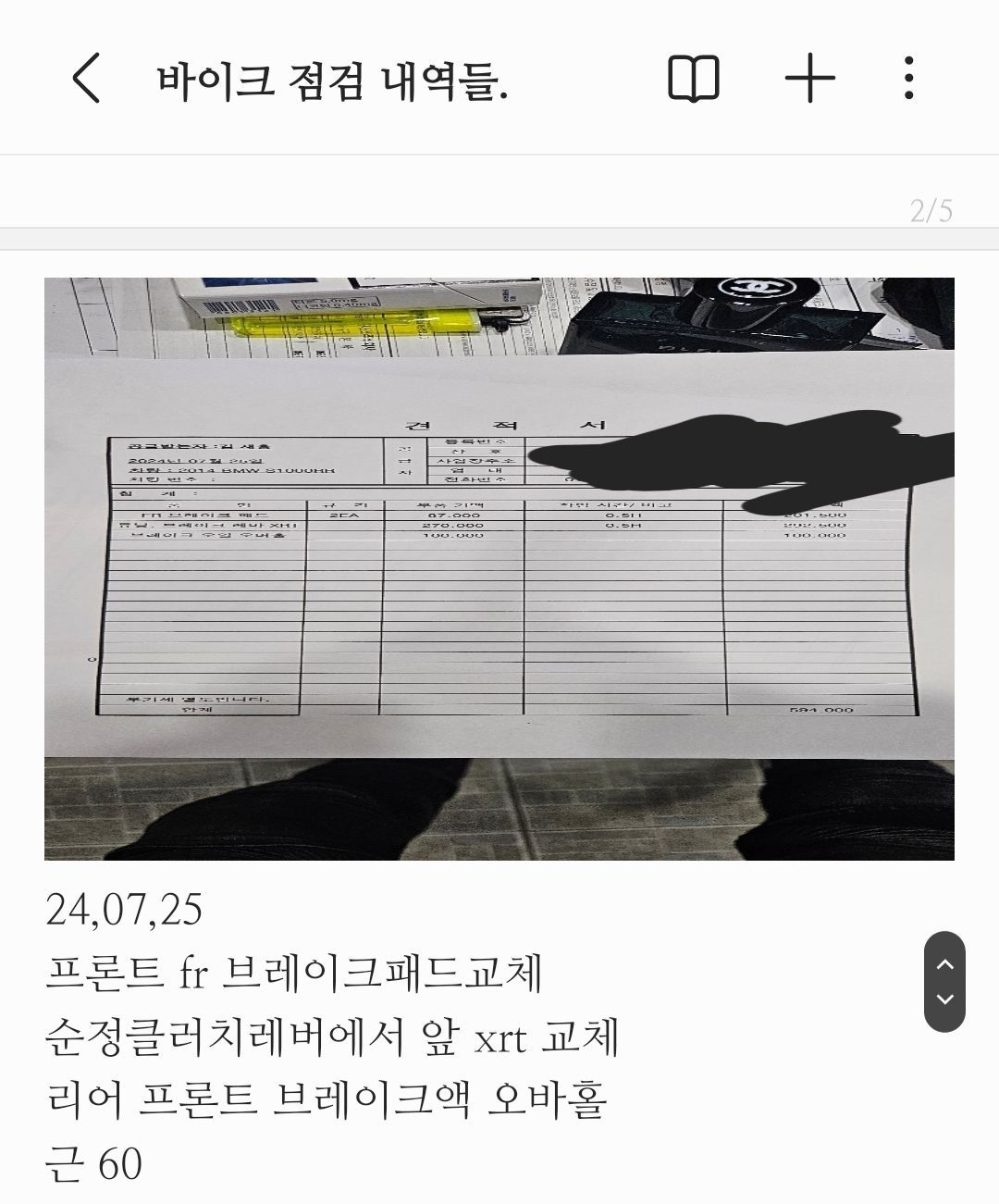Tap the plus add icon

pos(809,78)
